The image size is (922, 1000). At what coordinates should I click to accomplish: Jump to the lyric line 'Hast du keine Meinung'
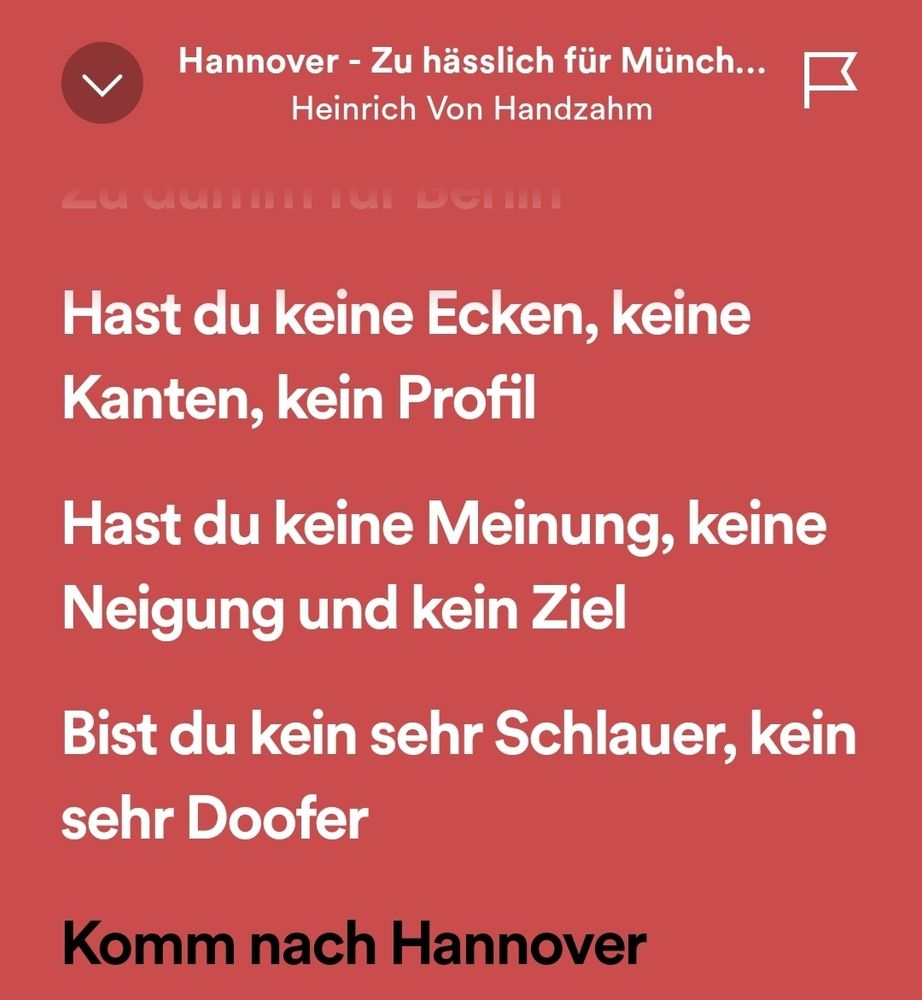(x=444, y=566)
